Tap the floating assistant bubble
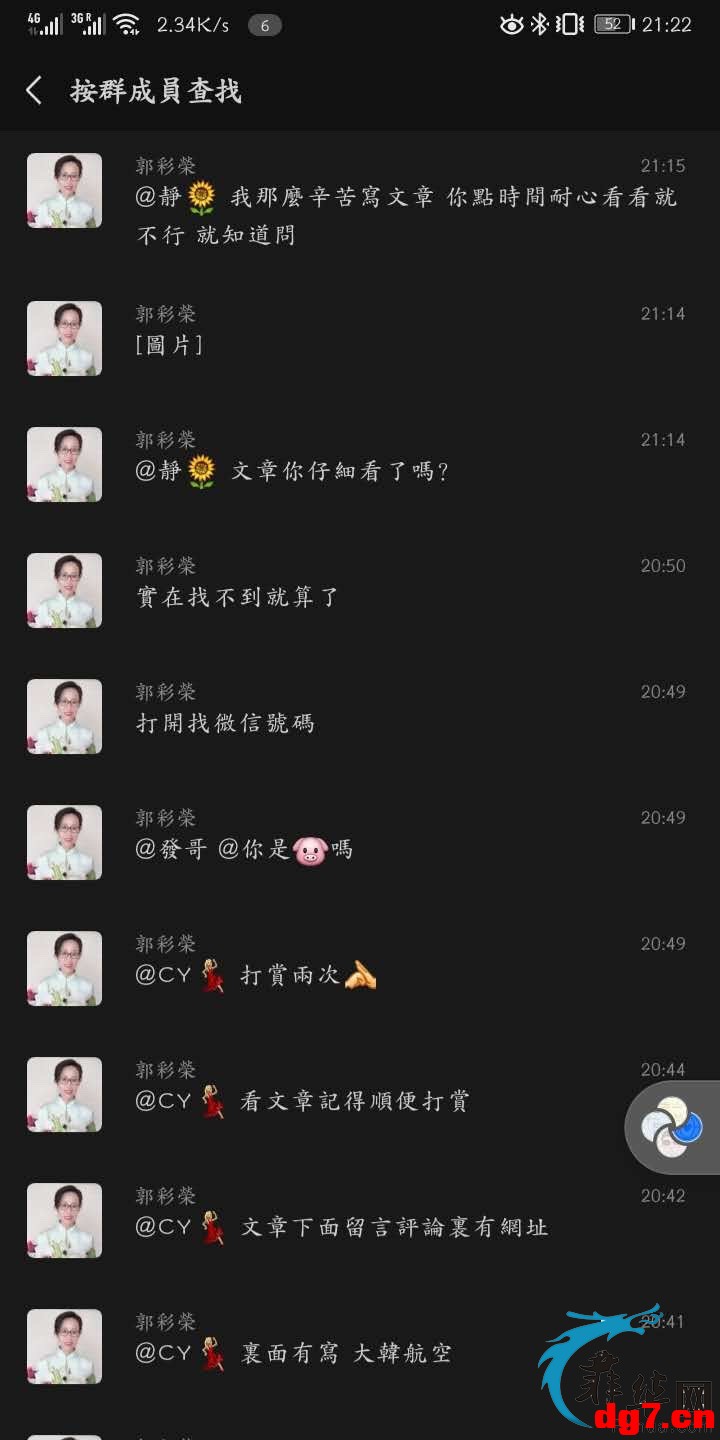The height and width of the screenshot is (1440, 720). (x=672, y=1127)
